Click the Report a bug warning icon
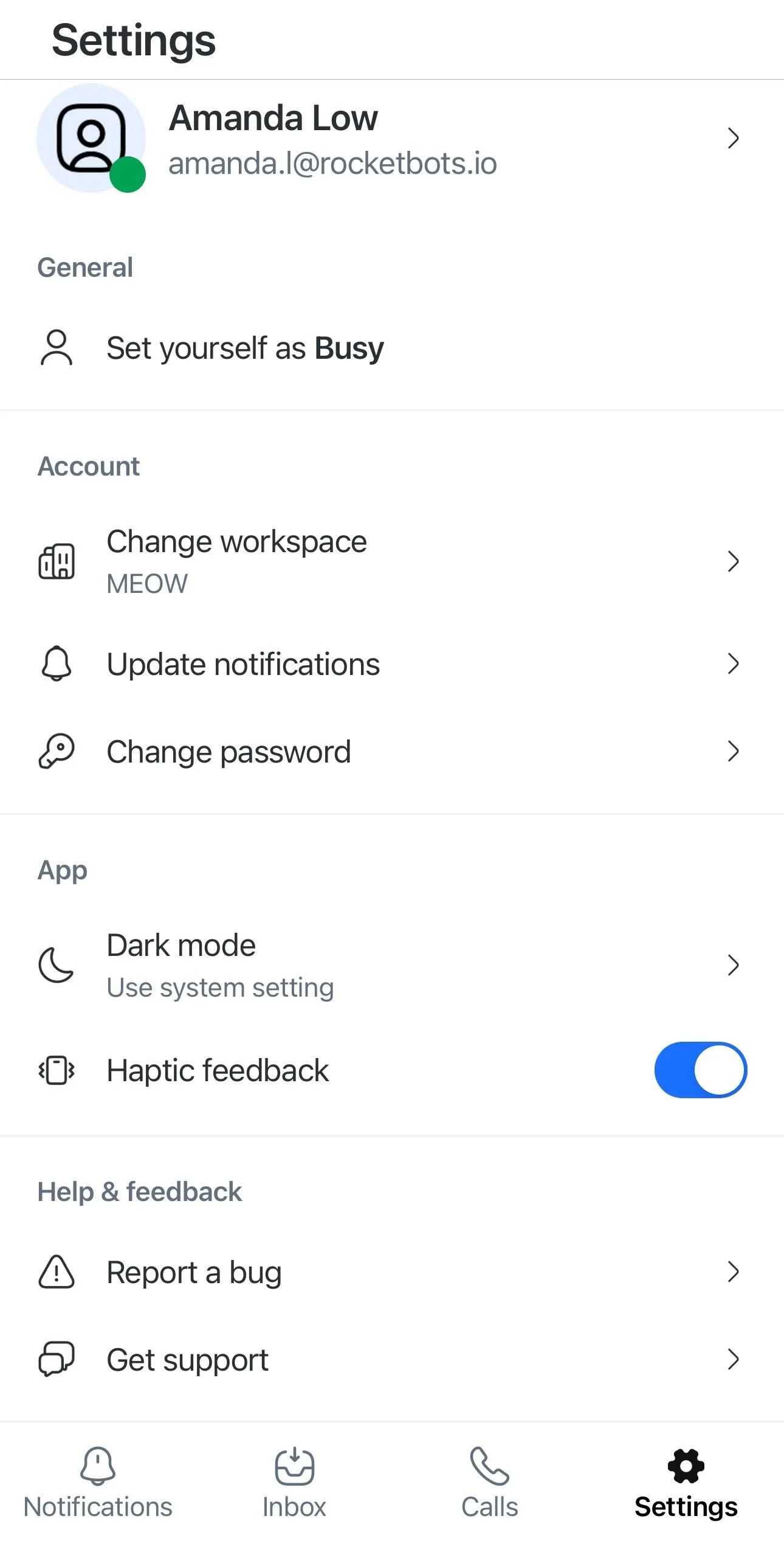The width and height of the screenshot is (784, 1561). 57,1272
